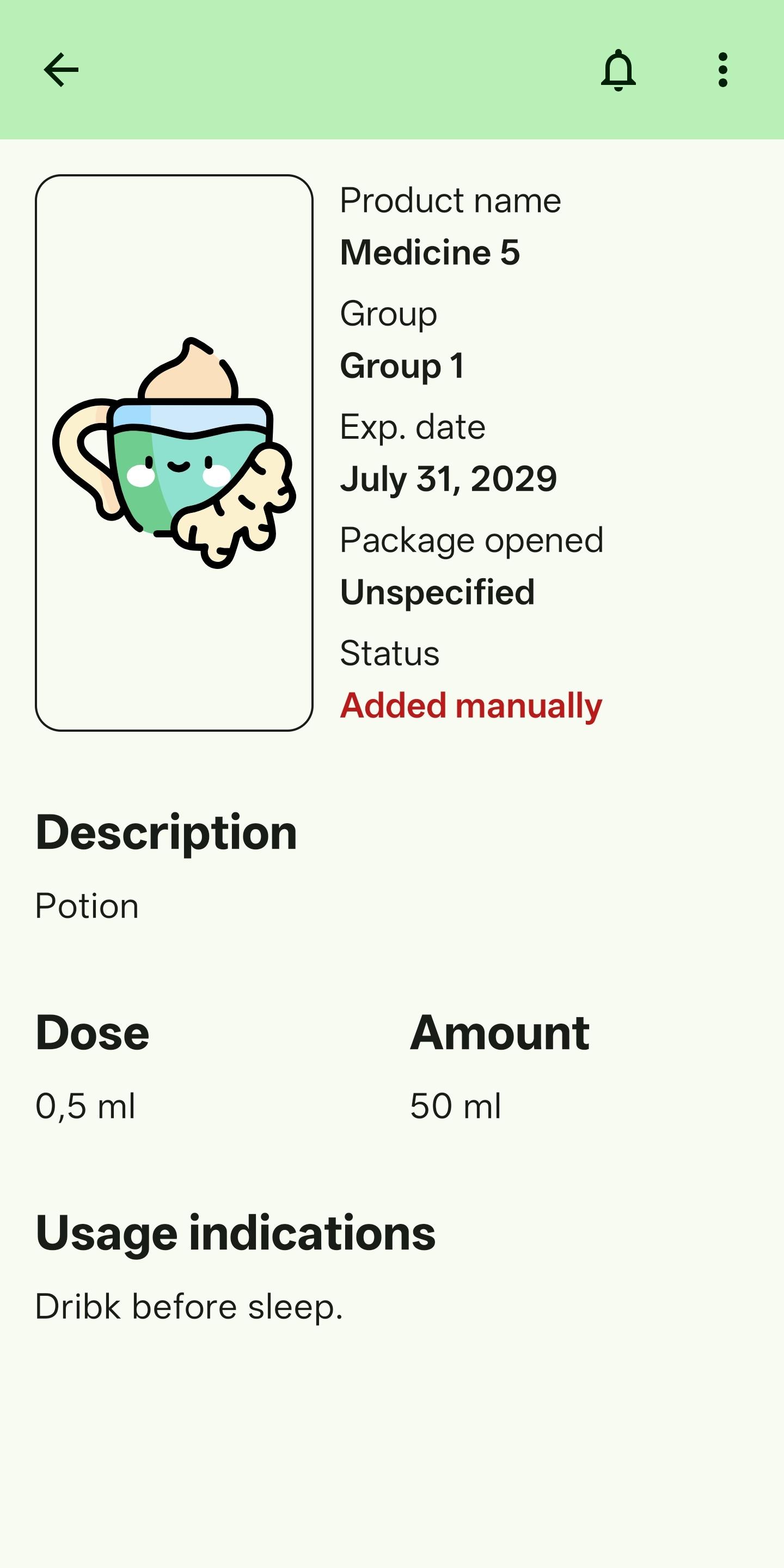Image resolution: width=784 pixels, height=1568 pixels.
Task: Go back using the arrow icon
Action: click(61, 70)
